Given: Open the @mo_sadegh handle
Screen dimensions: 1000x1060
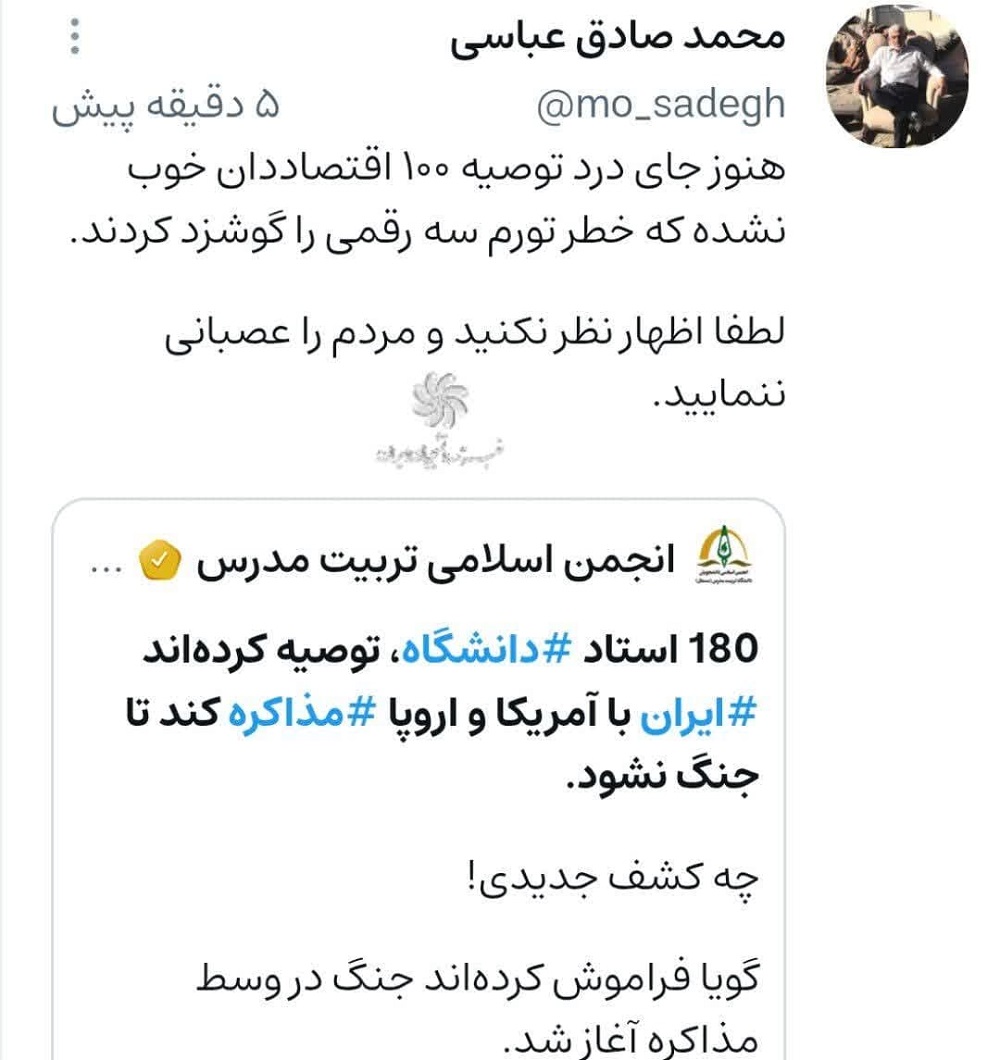Looking at the screenshot, I should (662, 106).
